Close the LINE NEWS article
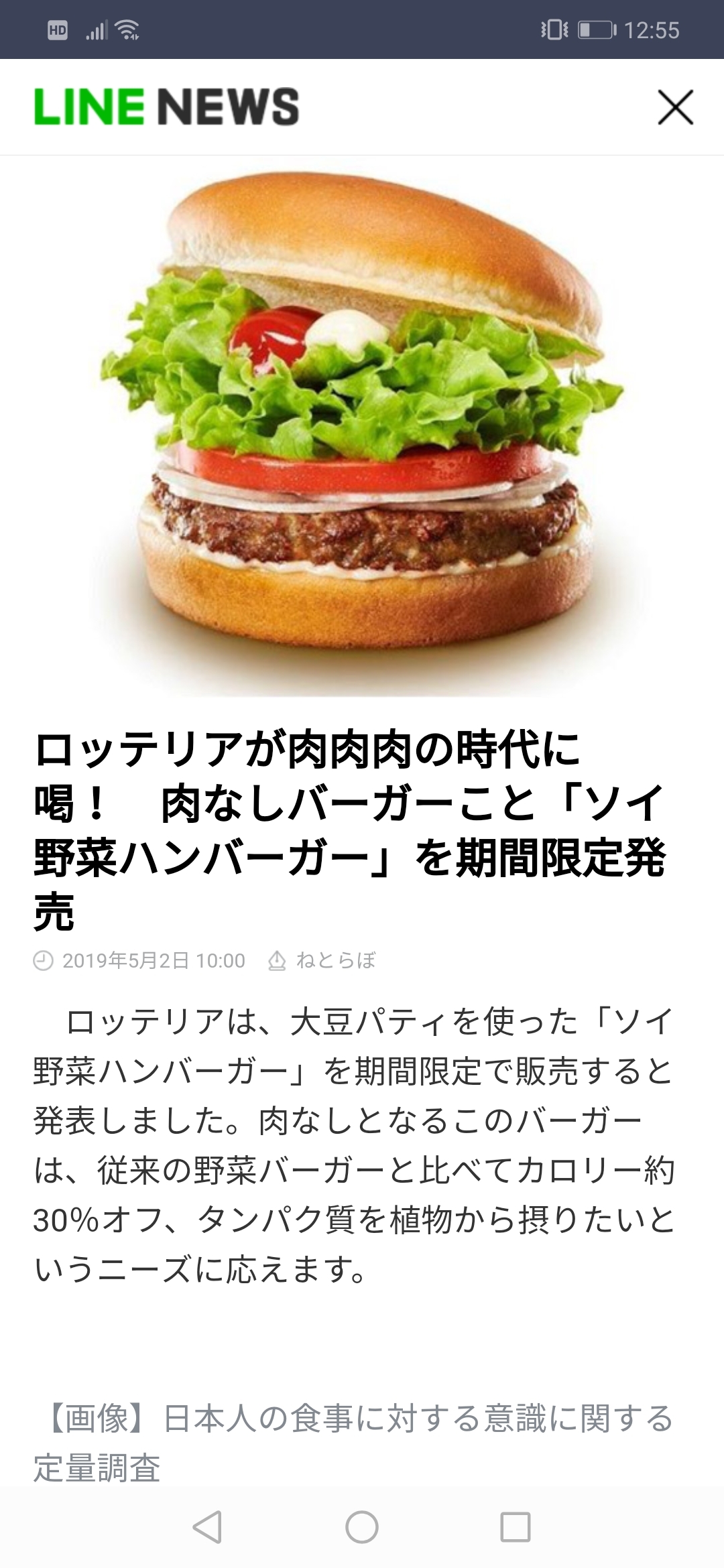The width and height of the screenshot is (724, 1568). pos(675,107)
